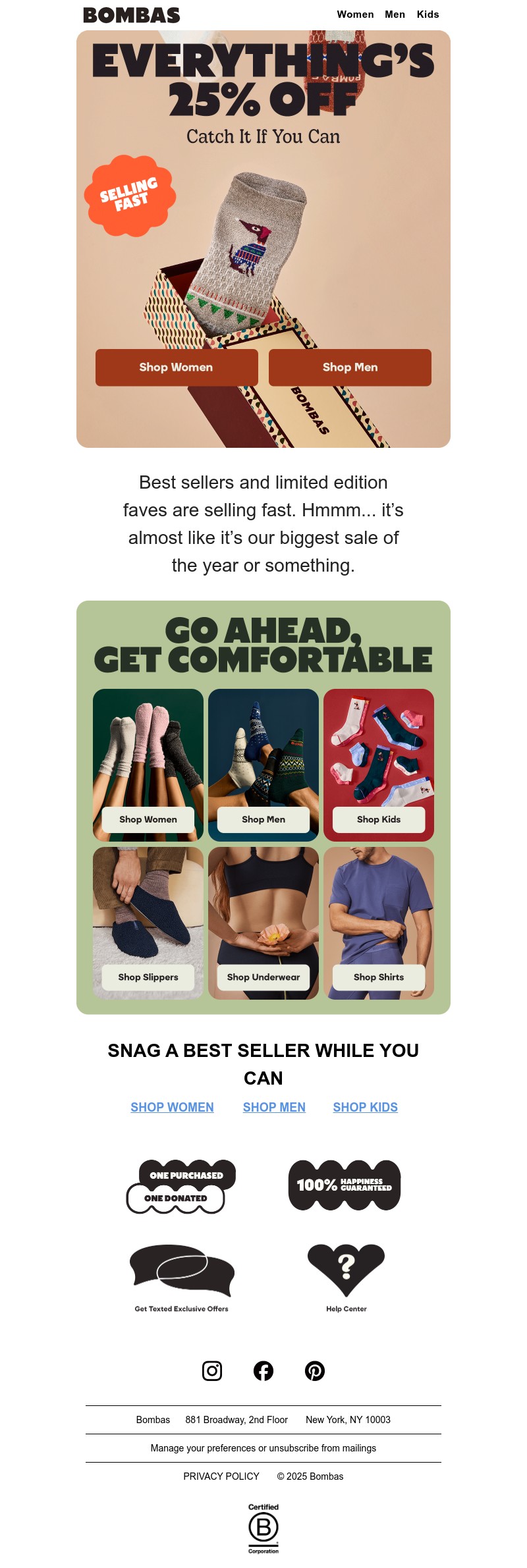Visit the Bombas Pinterest page

pos(315,1370)
